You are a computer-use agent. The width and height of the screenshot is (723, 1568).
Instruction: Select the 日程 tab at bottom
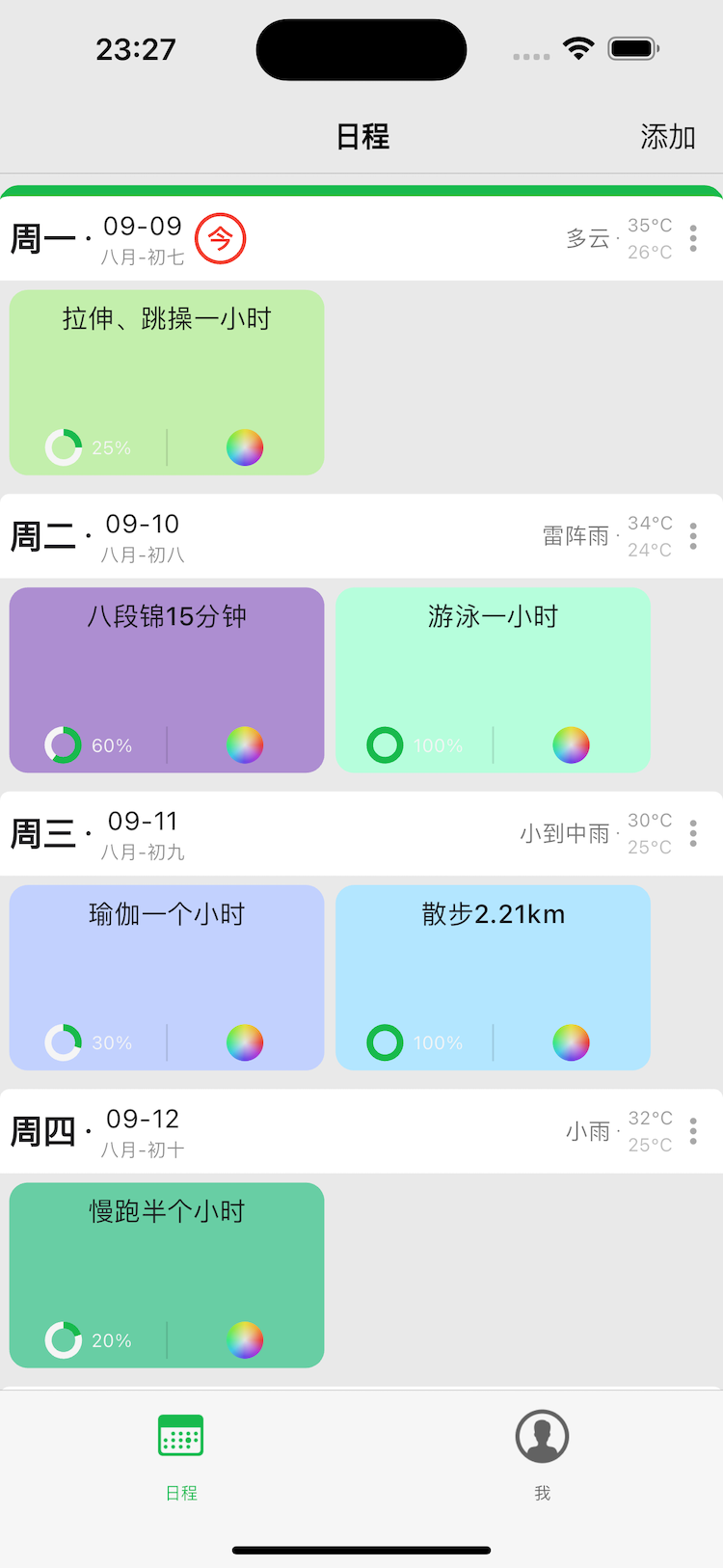point(180,1456)
